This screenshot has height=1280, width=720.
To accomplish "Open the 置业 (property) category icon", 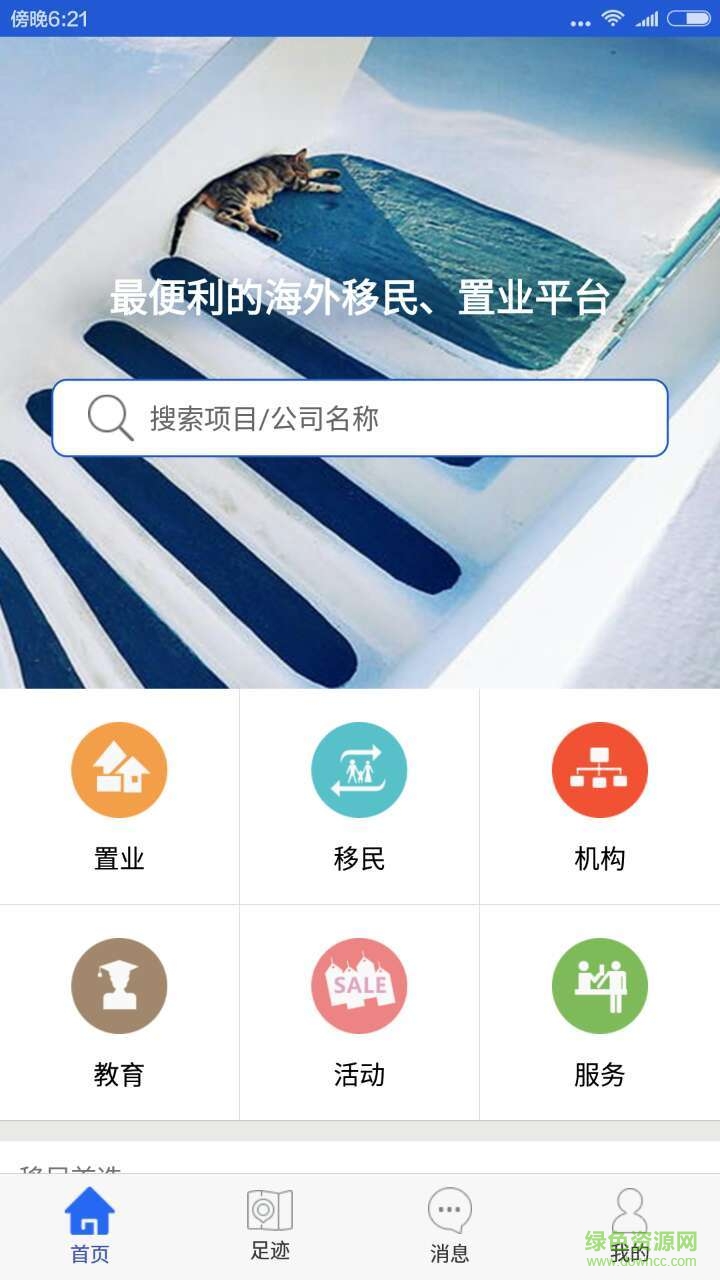I will (119, 769).
